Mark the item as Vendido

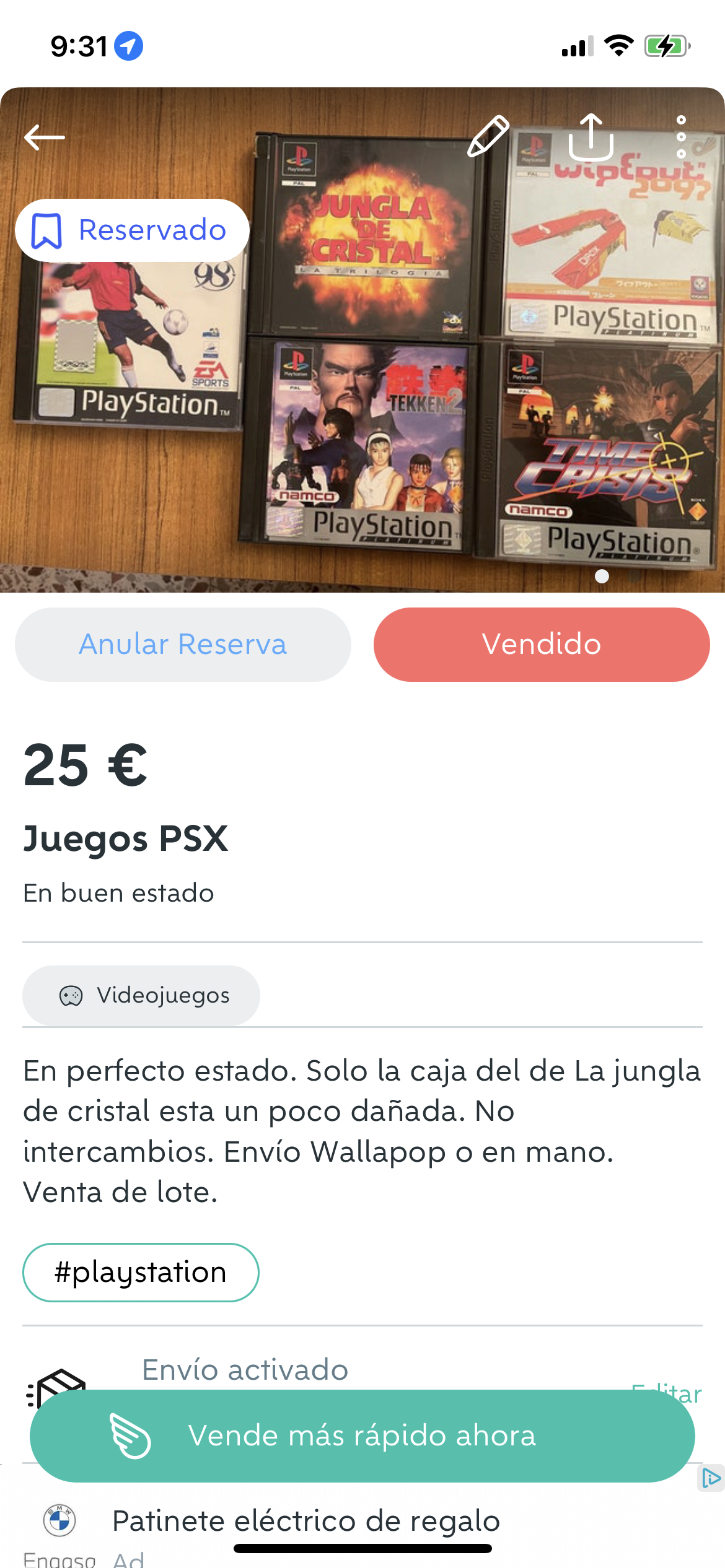[x=542, y=645]
